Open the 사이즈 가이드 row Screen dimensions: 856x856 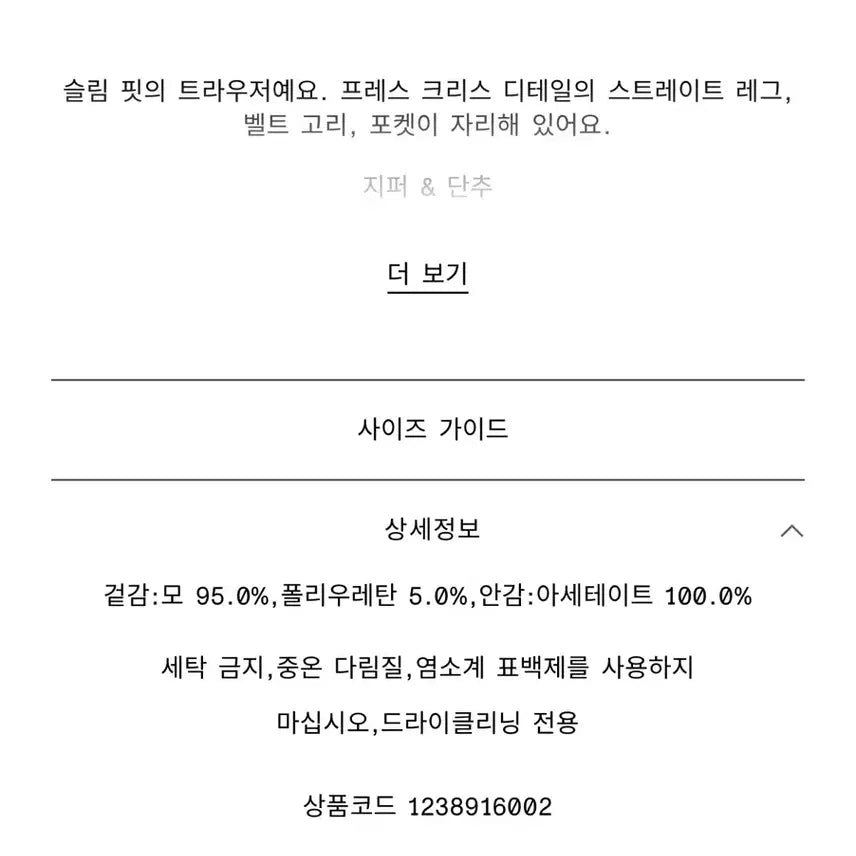(x=432, y=430)
